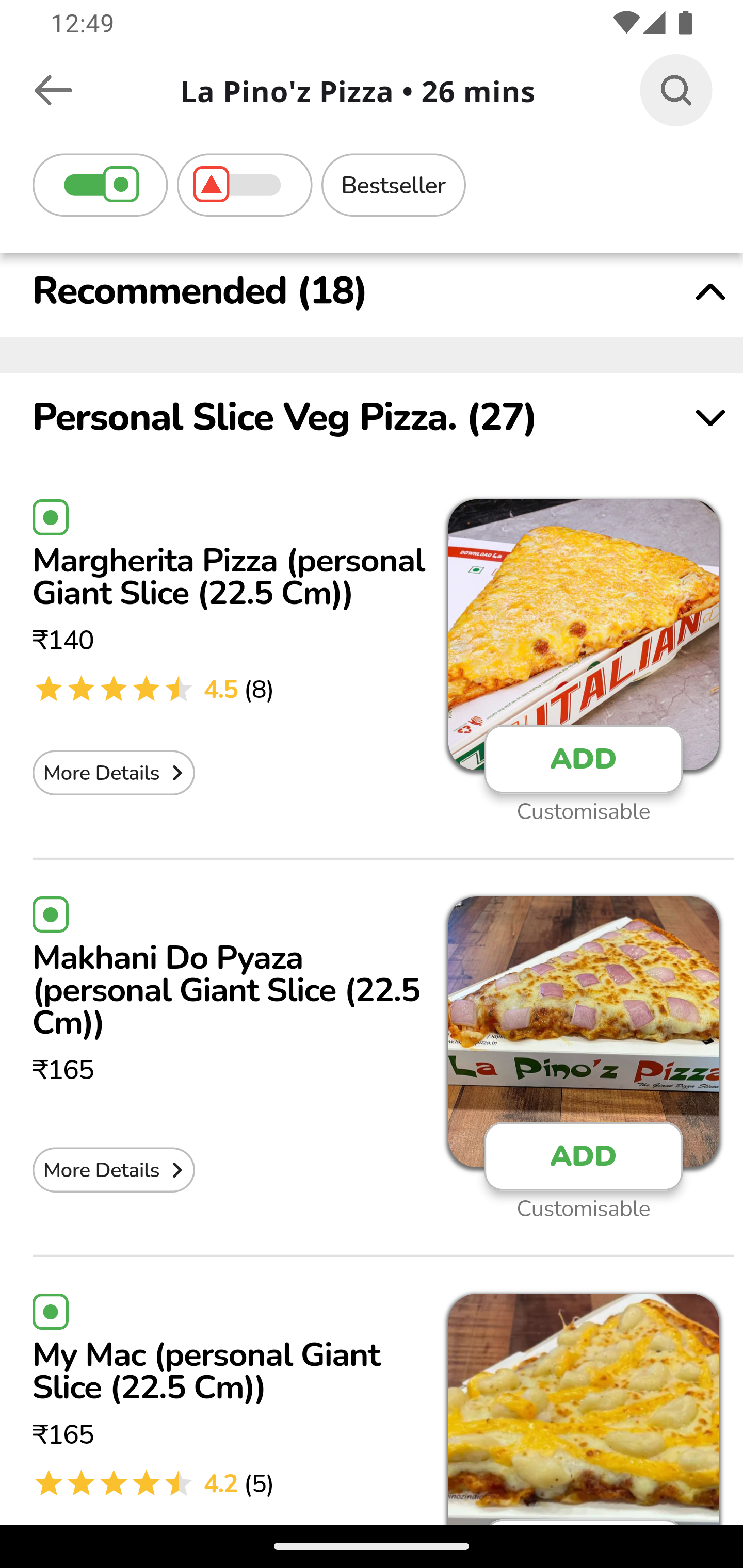The height and width of the screenshot is (1568, 743).
Task: Add Margherita Pizza to cart
Action: coord(583,759)
